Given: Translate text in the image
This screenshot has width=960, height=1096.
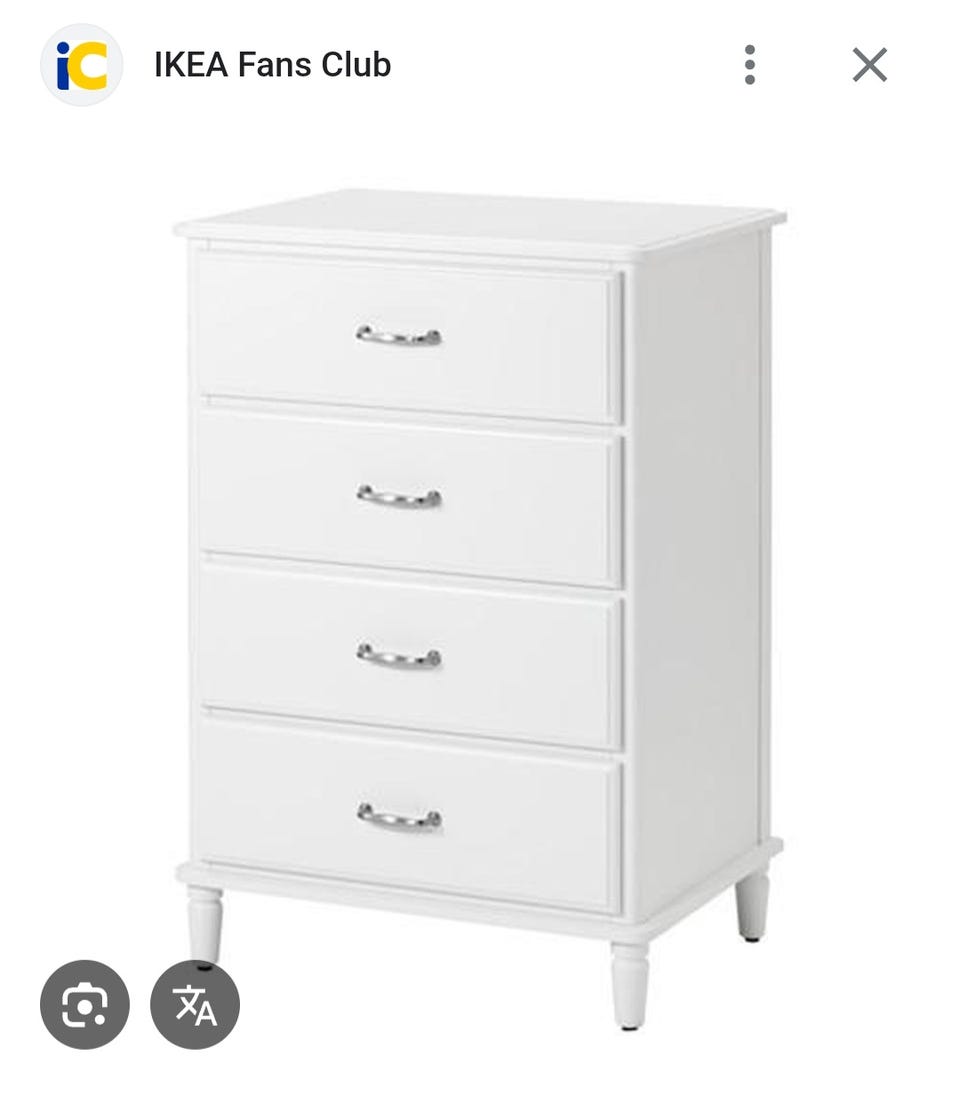Looking at the screenshot, I should point(195,1004).
